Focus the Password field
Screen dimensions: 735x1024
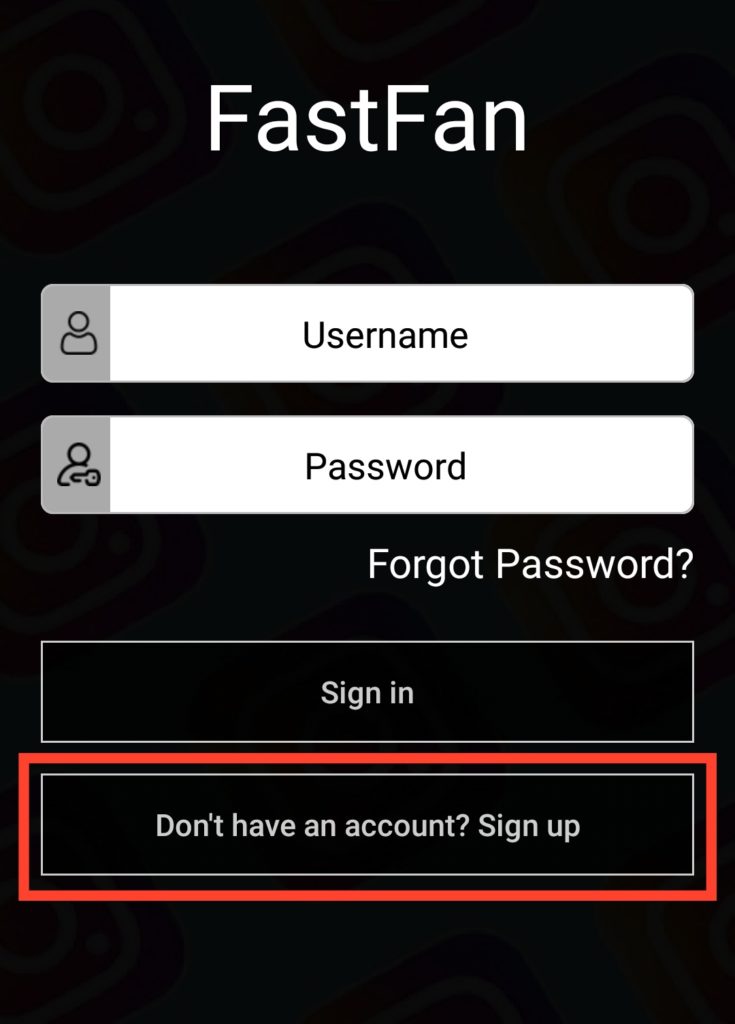click(x=400, y=466)
